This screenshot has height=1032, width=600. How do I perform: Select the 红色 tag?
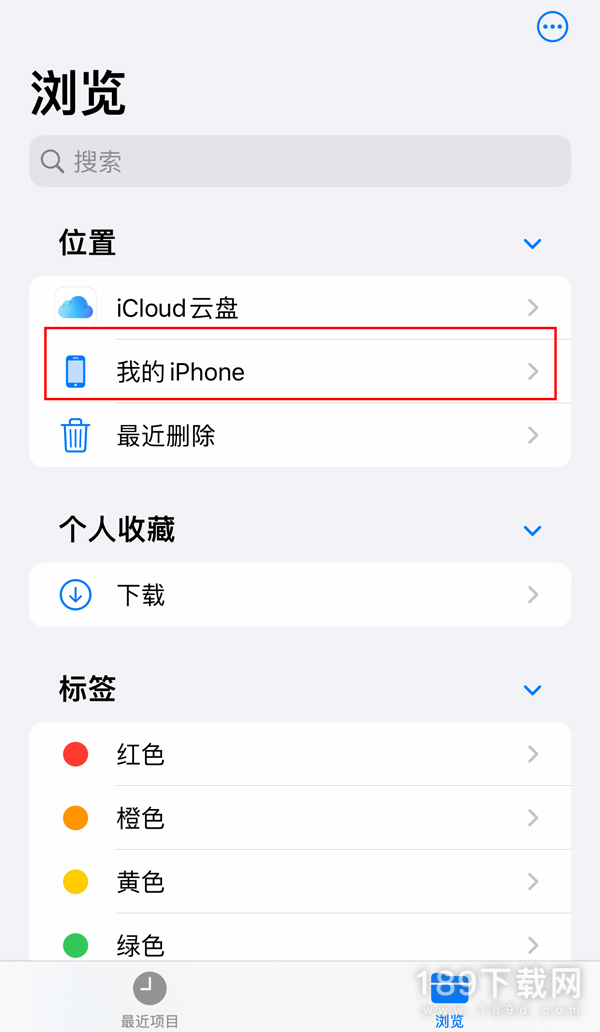(x=300, y=754)
